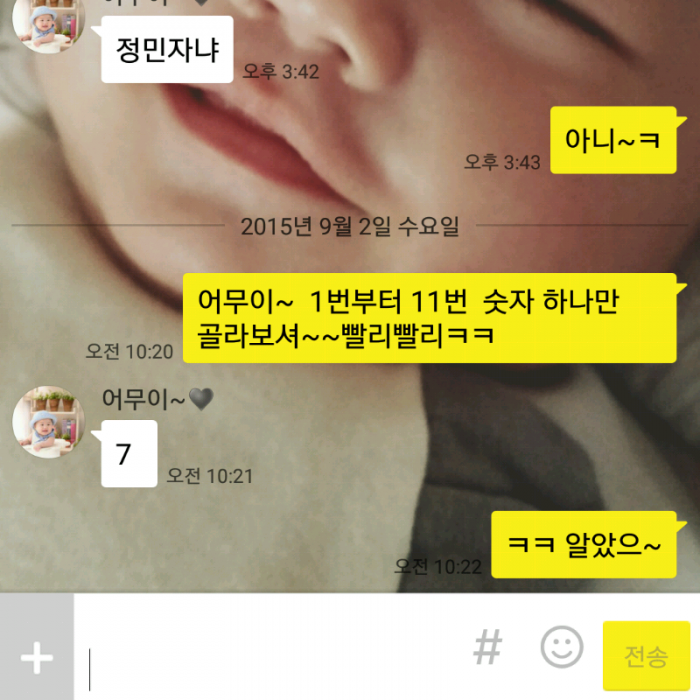The height and width of the screenshot is (700, 700).
Task: Open the emoticon picker
Action: pyautogui.click(x=561, y=648)
